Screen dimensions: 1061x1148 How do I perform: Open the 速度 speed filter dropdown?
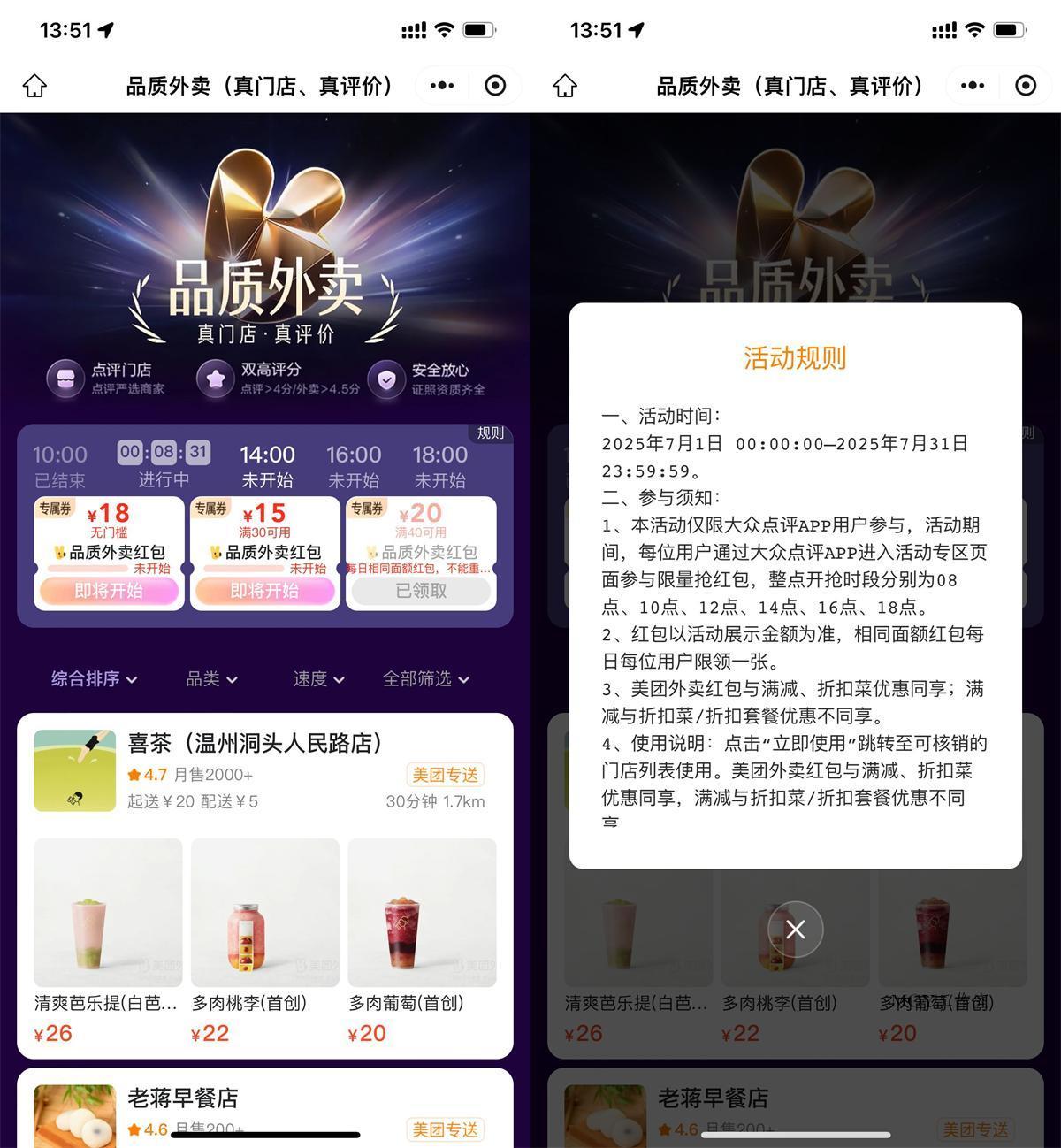click(317, 679)
